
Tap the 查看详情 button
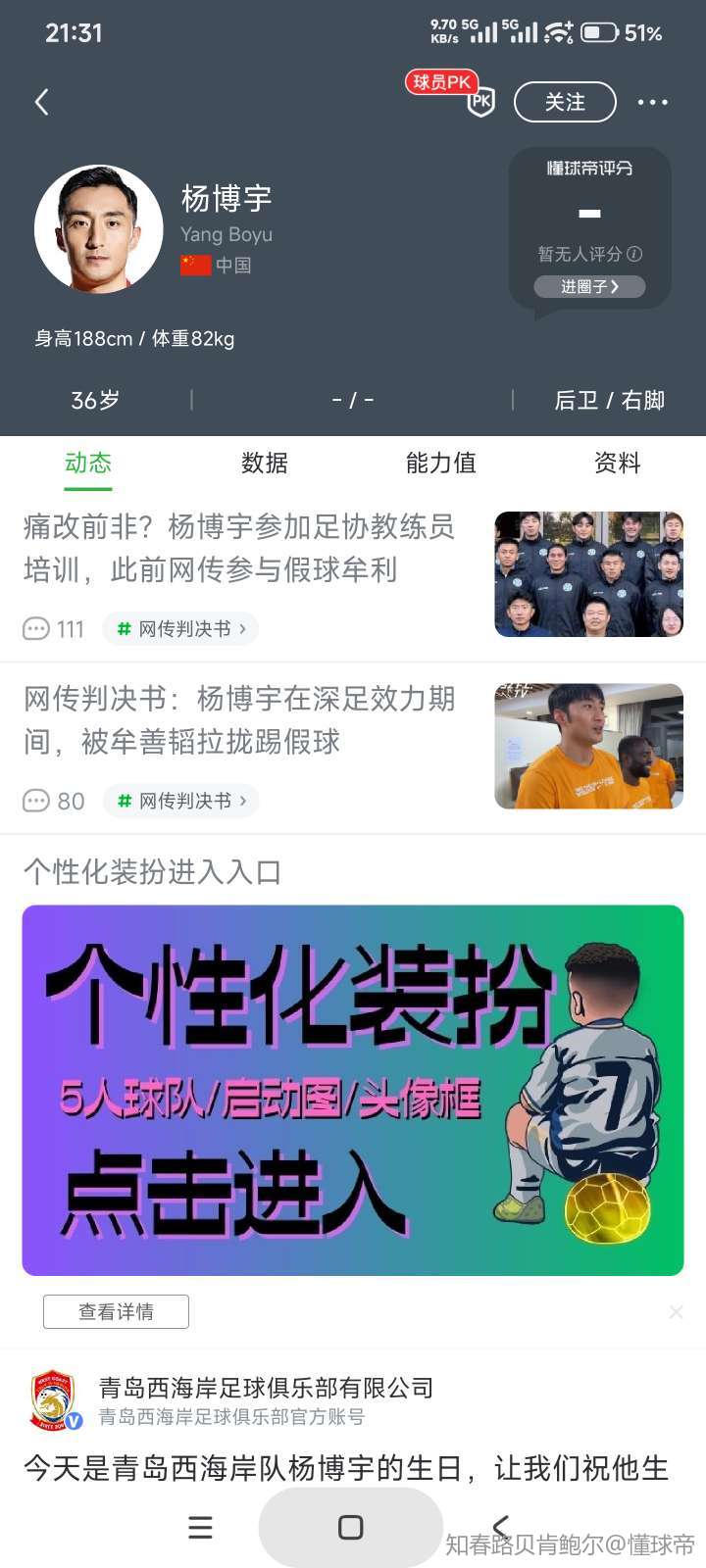[x=116, y=1311]
